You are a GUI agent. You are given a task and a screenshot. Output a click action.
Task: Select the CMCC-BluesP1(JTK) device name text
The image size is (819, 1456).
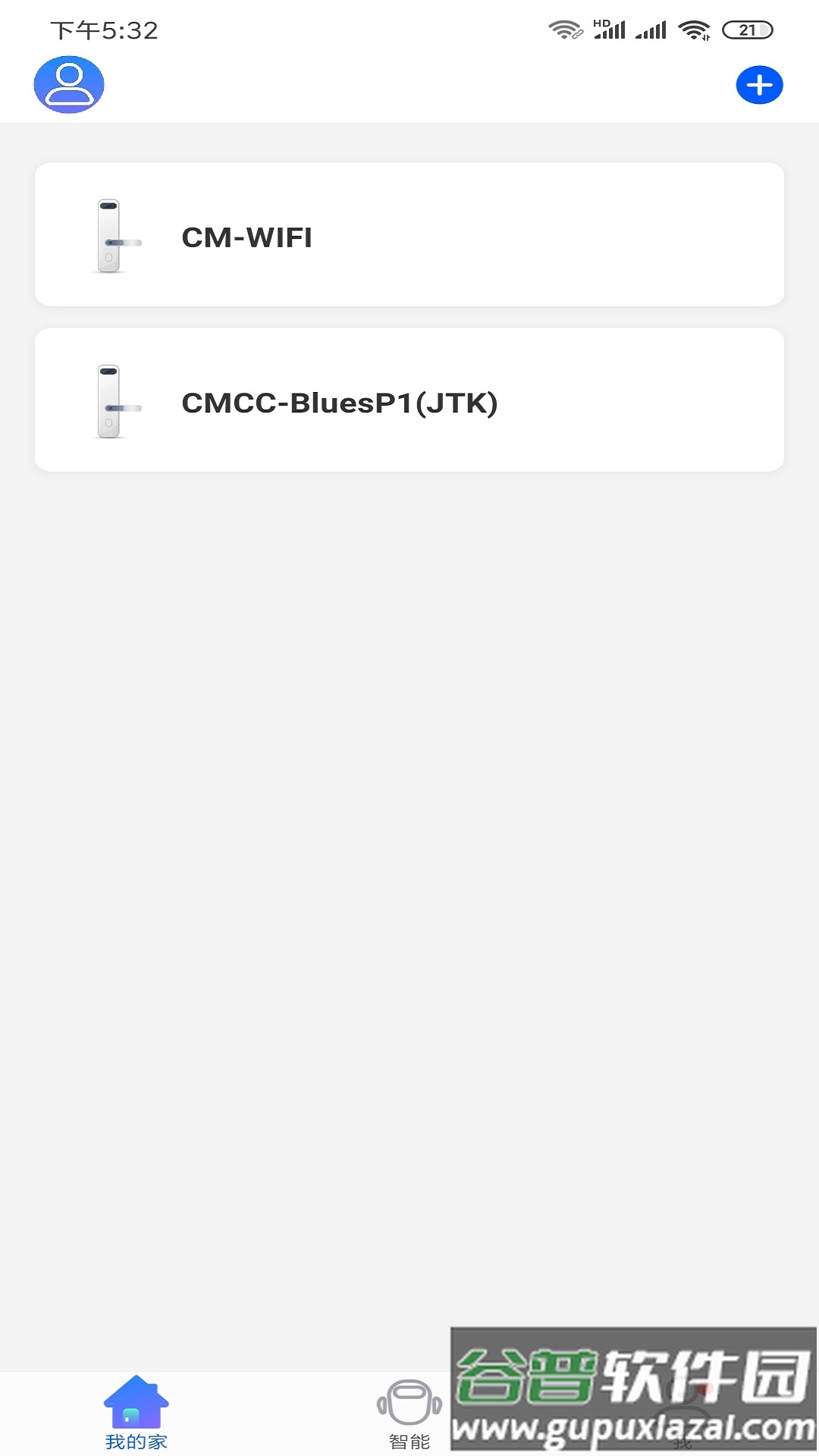coord(339,404)
